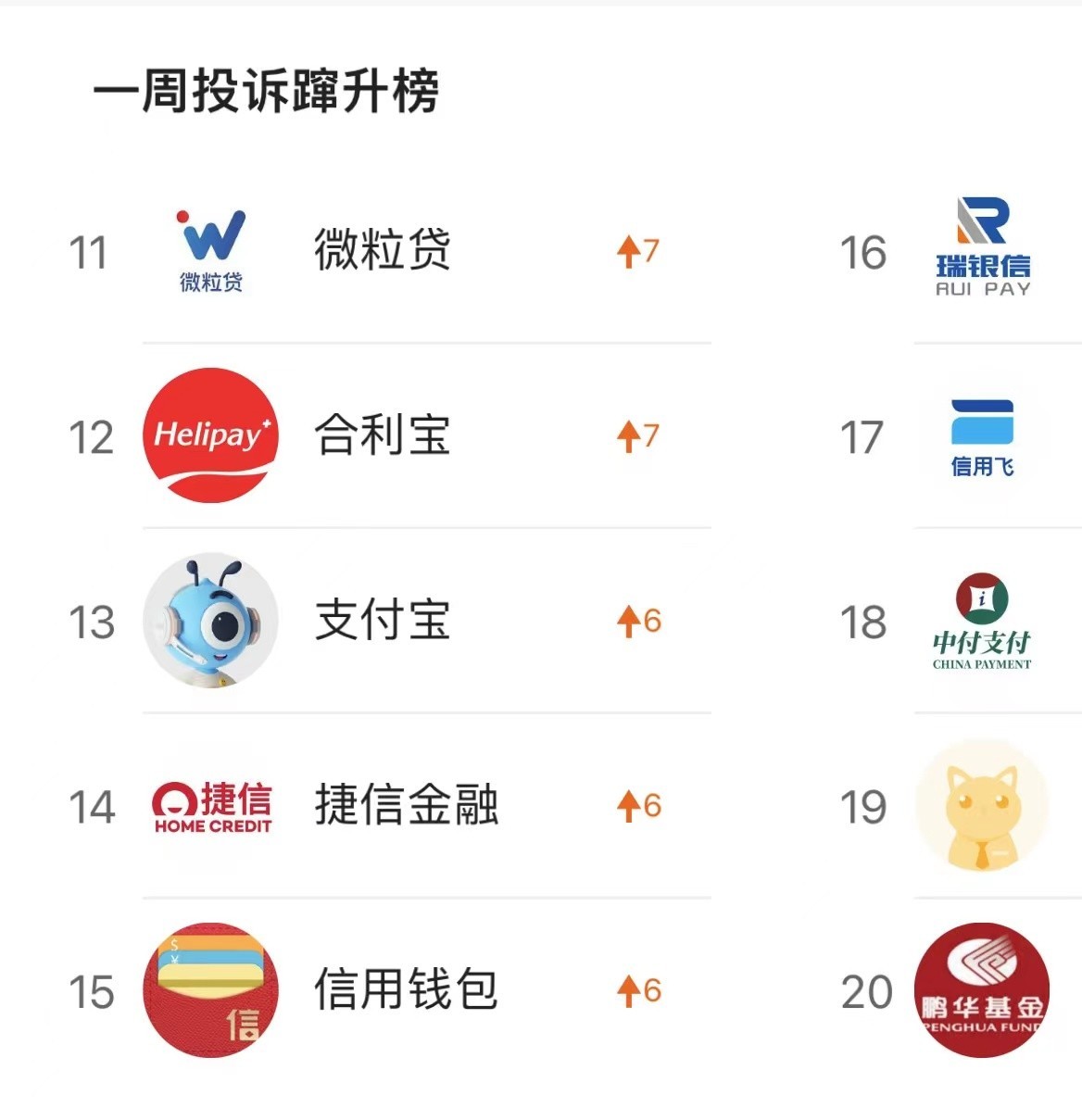Open rank 16 瑞银信 entry
The width and height of the screenshot is (1082, 1120).
tap(982, 251)
